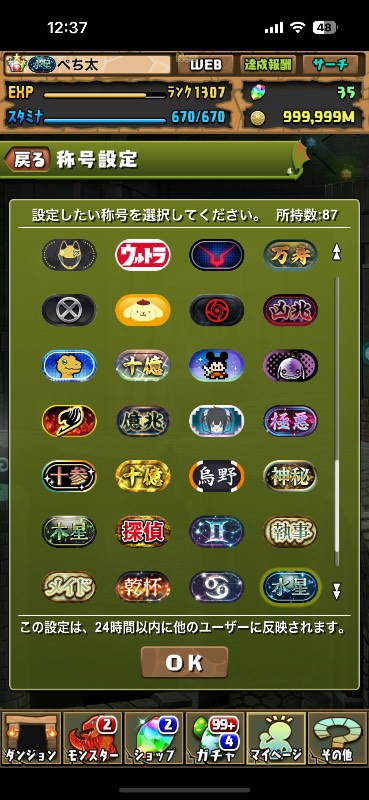
Task: Switch to the ダンジョン tab
Action: click(31, 738)
